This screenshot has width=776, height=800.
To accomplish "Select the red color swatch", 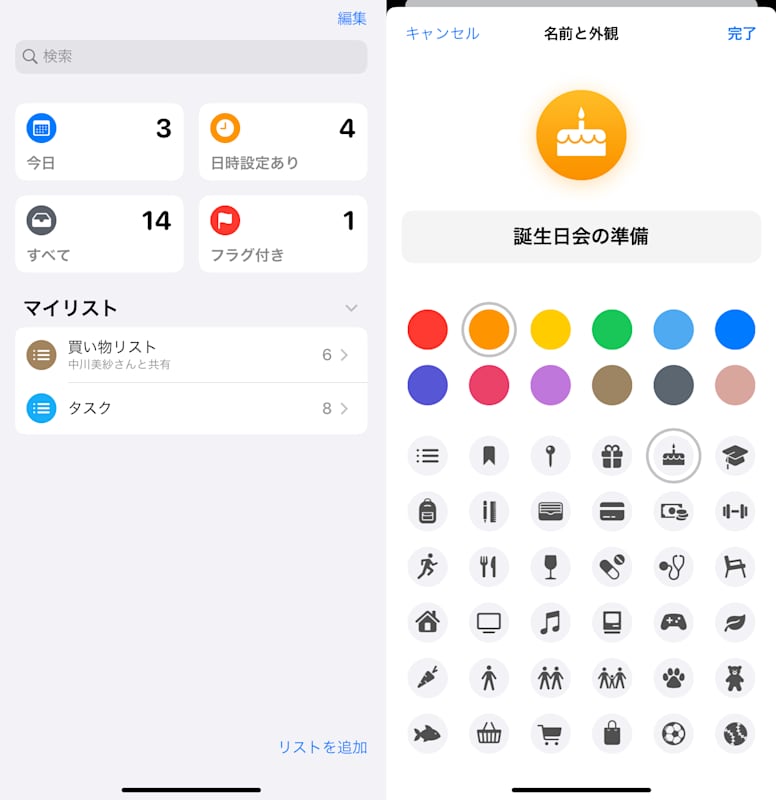I will (428, 330).
